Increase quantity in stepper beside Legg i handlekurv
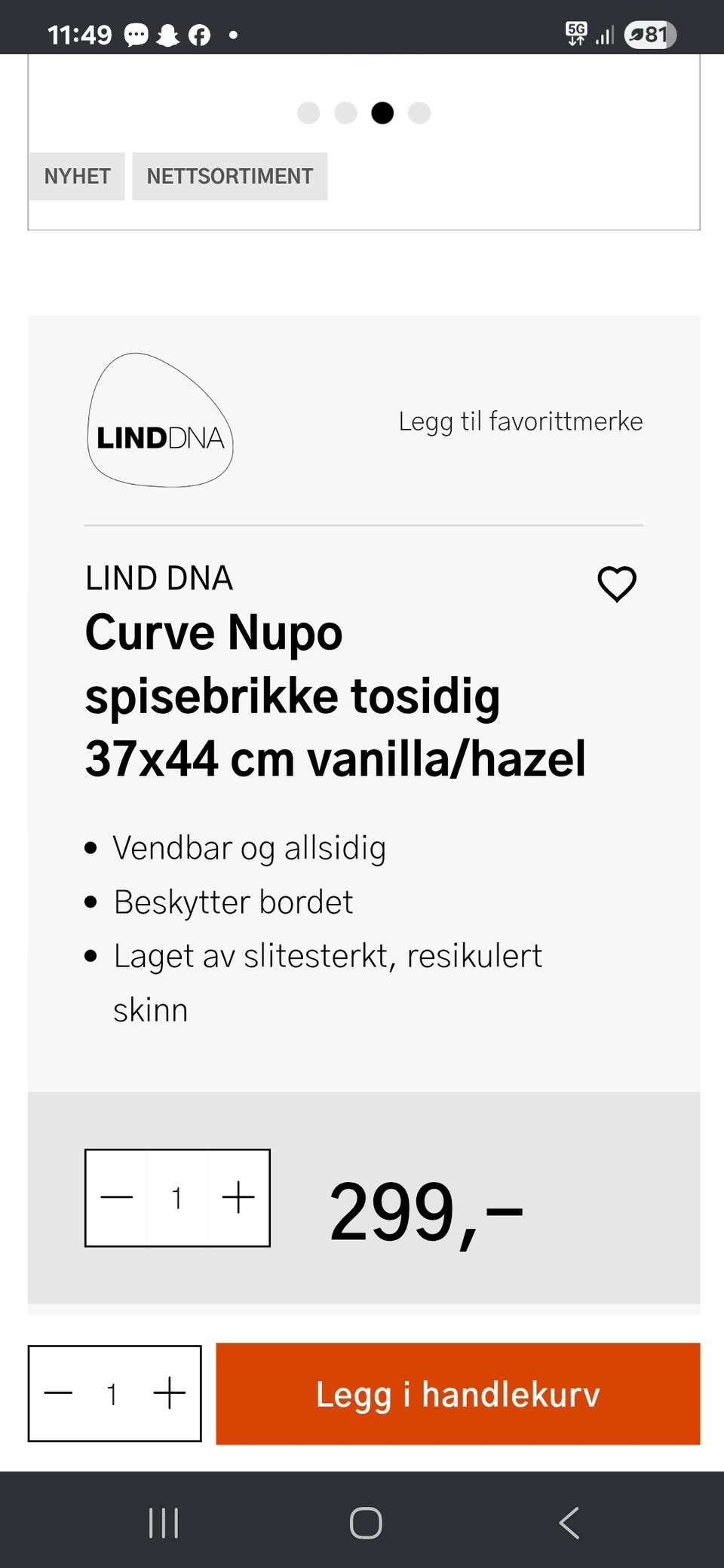 pyautogui.click(x=170, y=1393)
